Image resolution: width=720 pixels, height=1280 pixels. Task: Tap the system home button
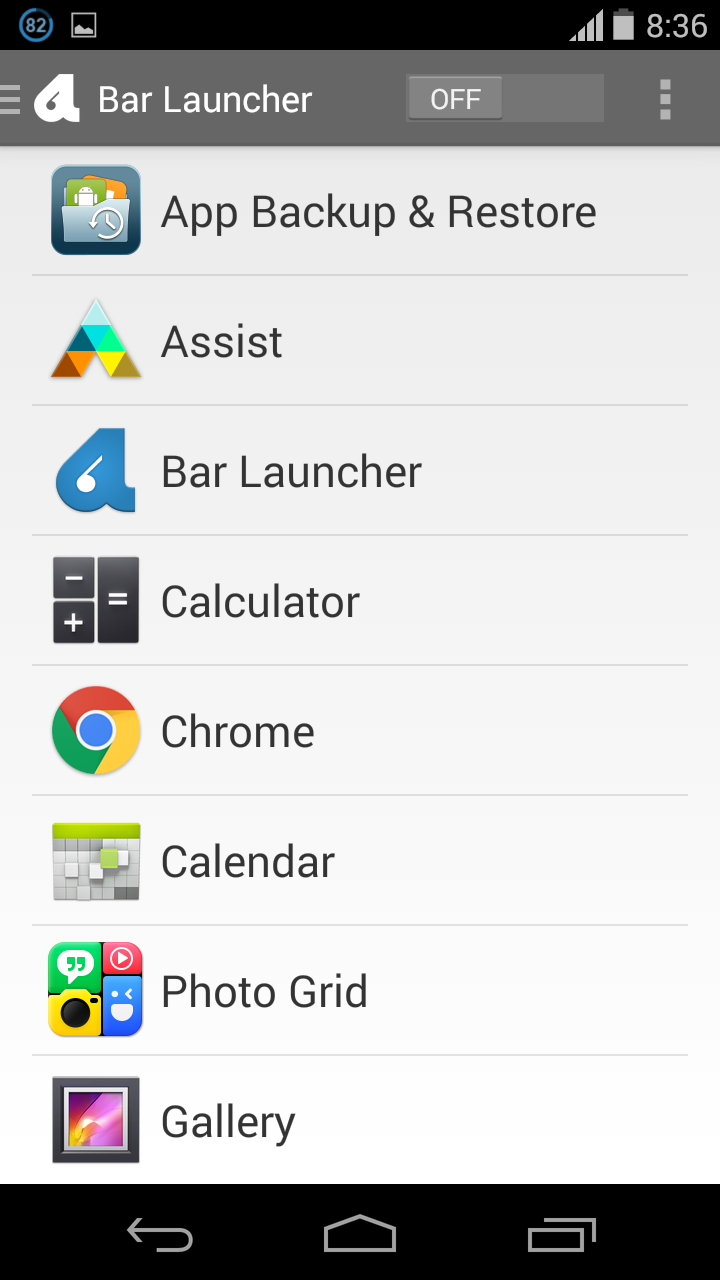coord(360,1234)
